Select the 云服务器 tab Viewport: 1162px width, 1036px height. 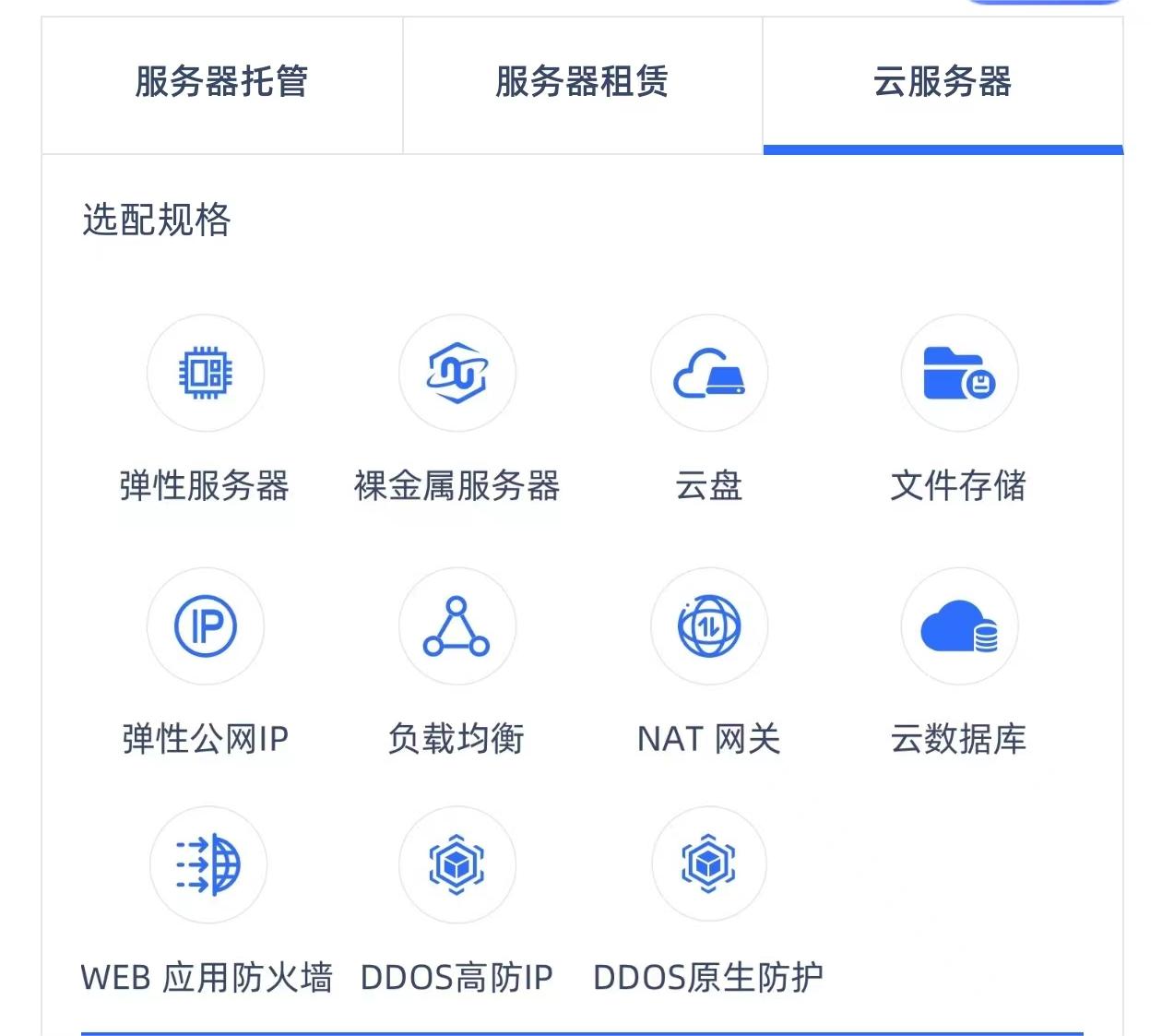click(943, 83)
